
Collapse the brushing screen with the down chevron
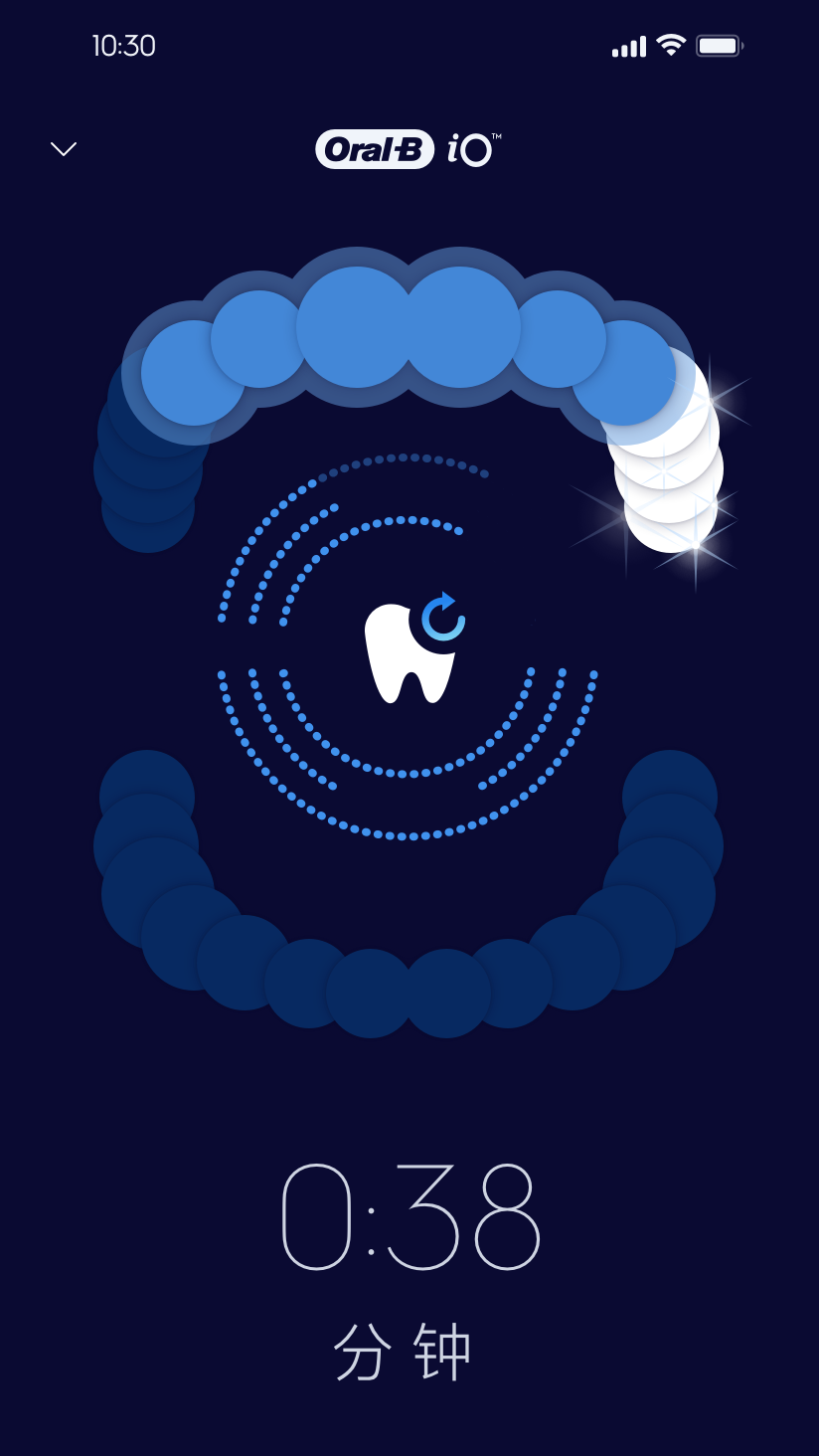(64, 149)
